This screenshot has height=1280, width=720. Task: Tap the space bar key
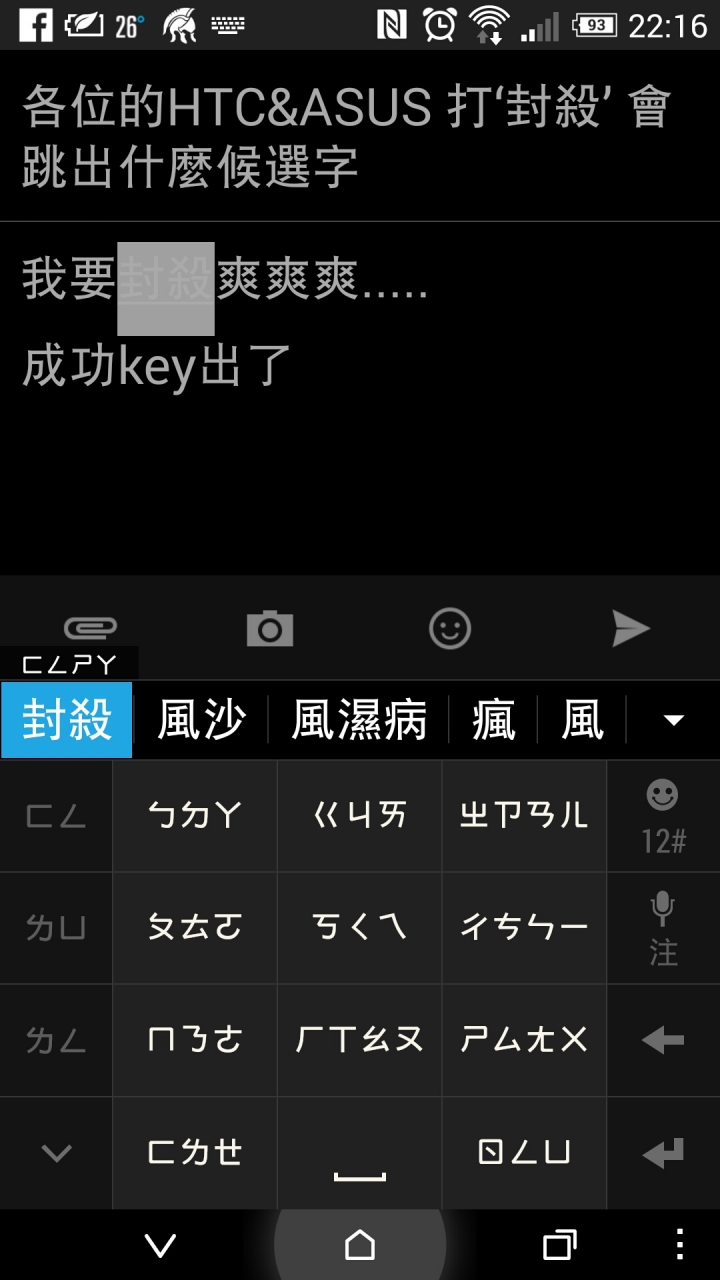pyautogui.click(x=359, y=1153)
